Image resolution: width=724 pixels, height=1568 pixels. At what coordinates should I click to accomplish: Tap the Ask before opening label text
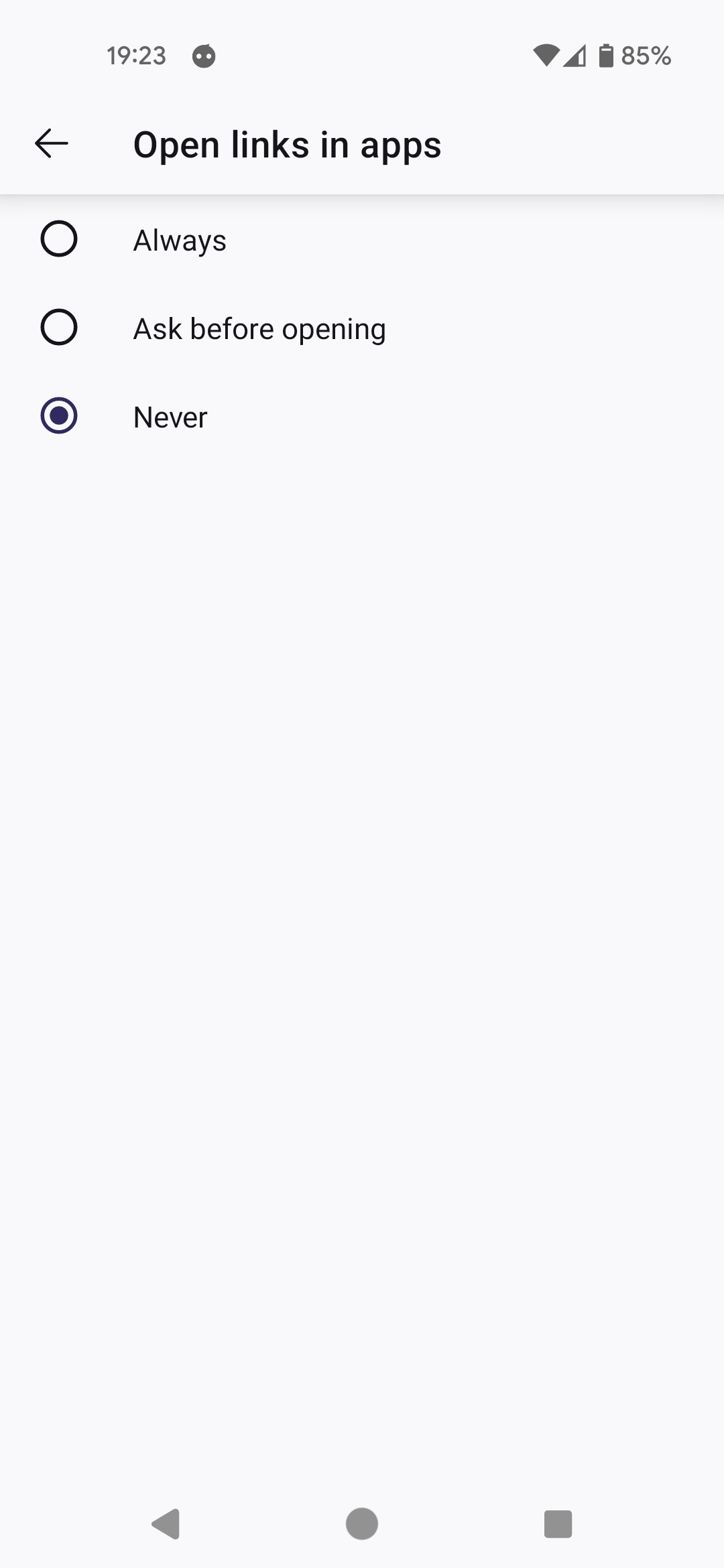(x=259, y=328)
